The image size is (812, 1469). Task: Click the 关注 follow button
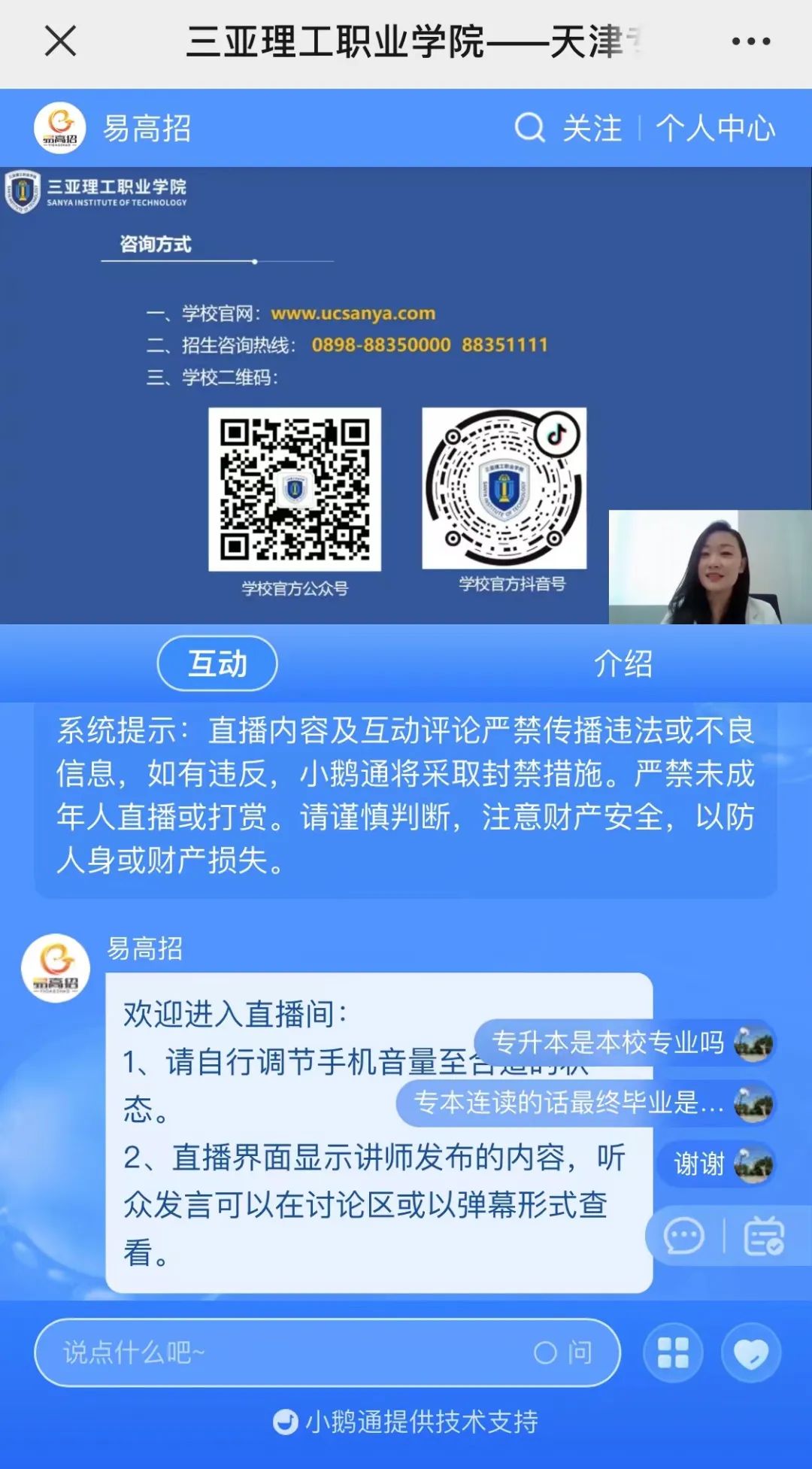(x=593, y=126)
